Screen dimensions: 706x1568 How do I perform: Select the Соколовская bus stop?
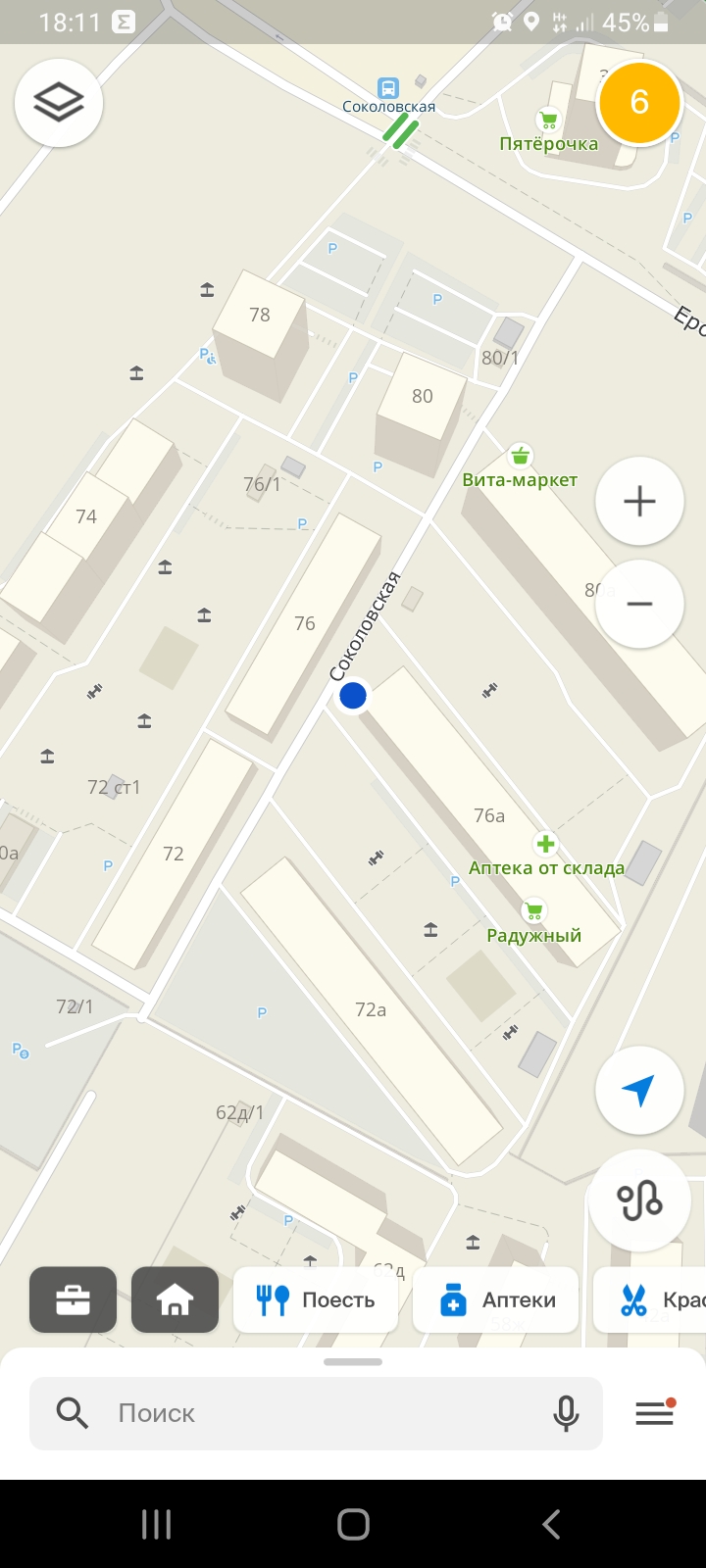tap(389, 87)
